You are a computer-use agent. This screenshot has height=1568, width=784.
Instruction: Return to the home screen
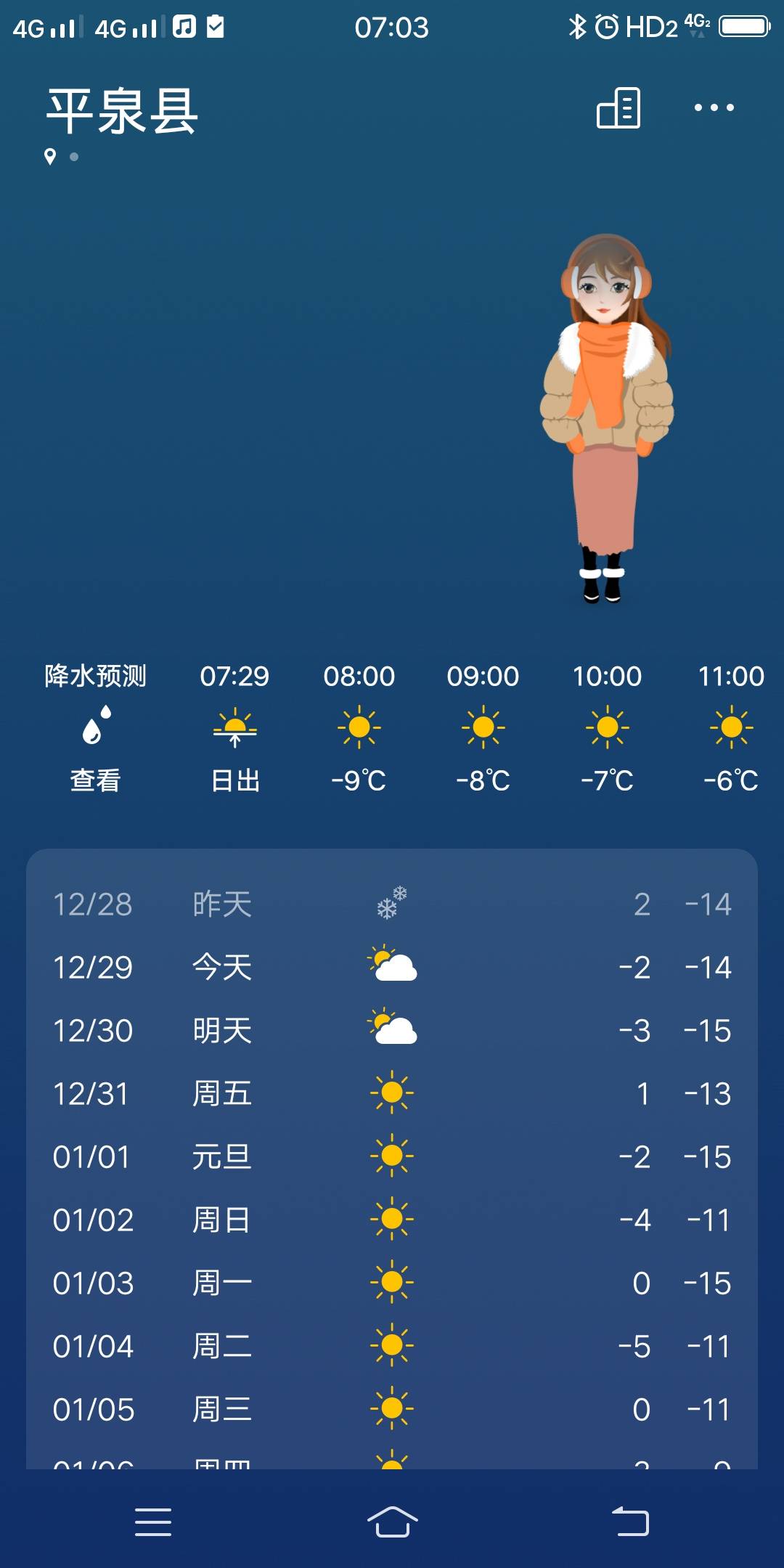click(x=392, y=1522)
